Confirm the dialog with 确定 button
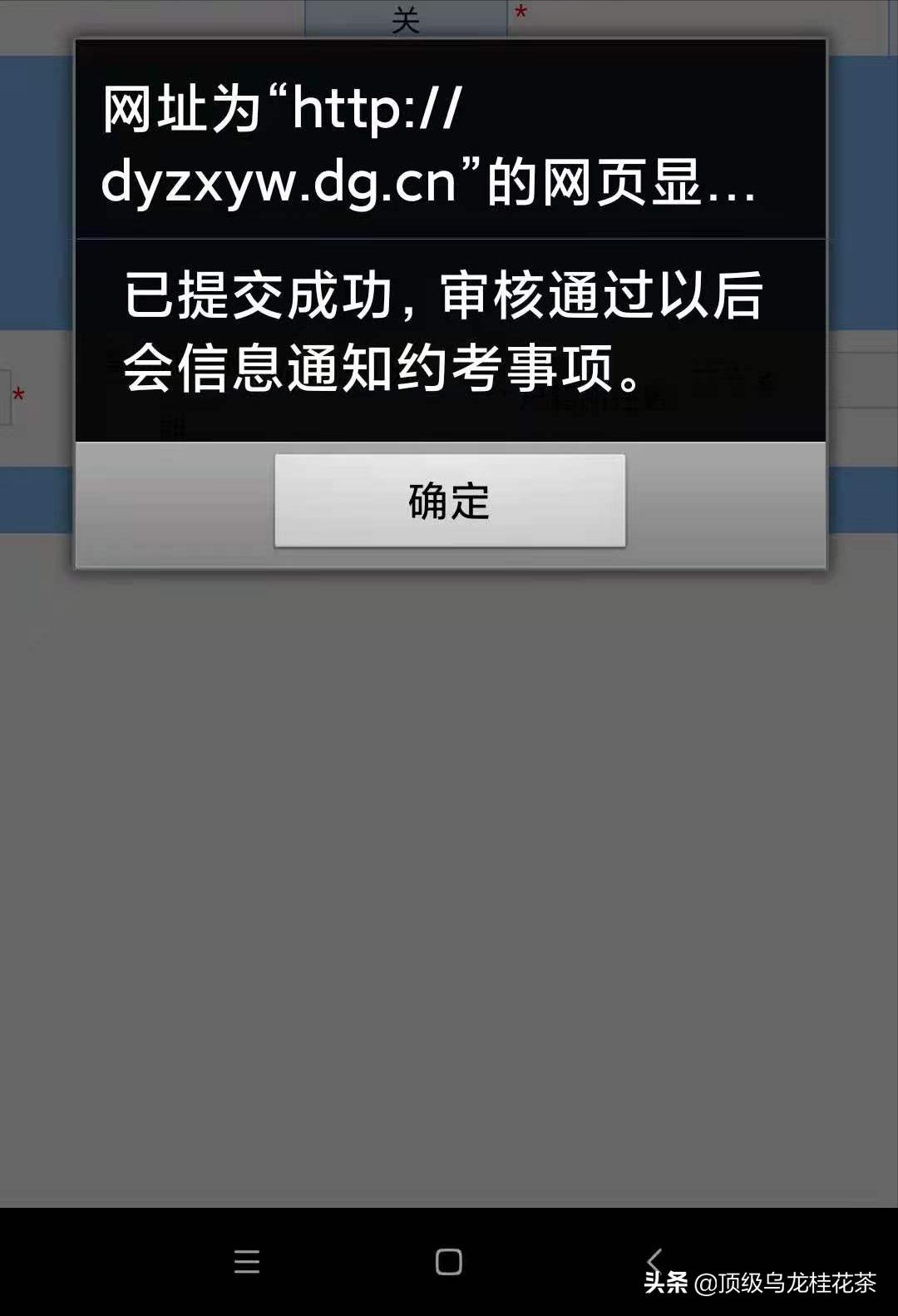 tap(450, 501)
